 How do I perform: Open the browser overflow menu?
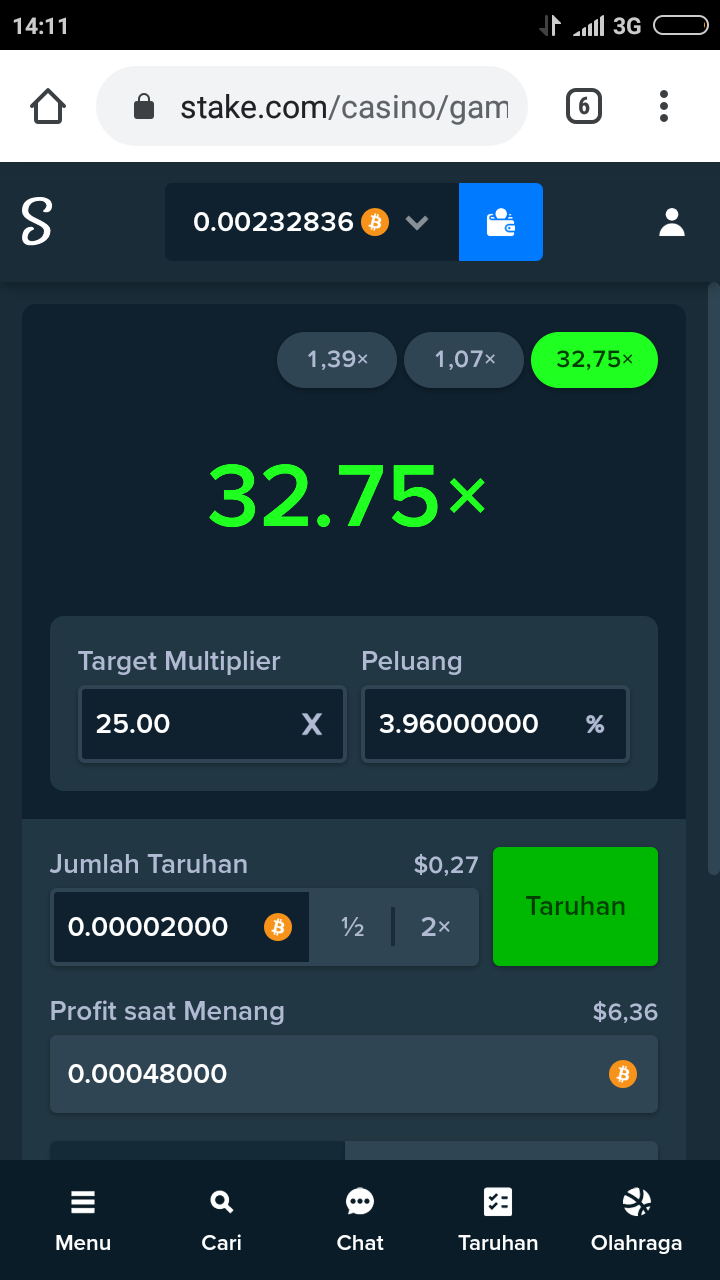click(x=664, y=106)
